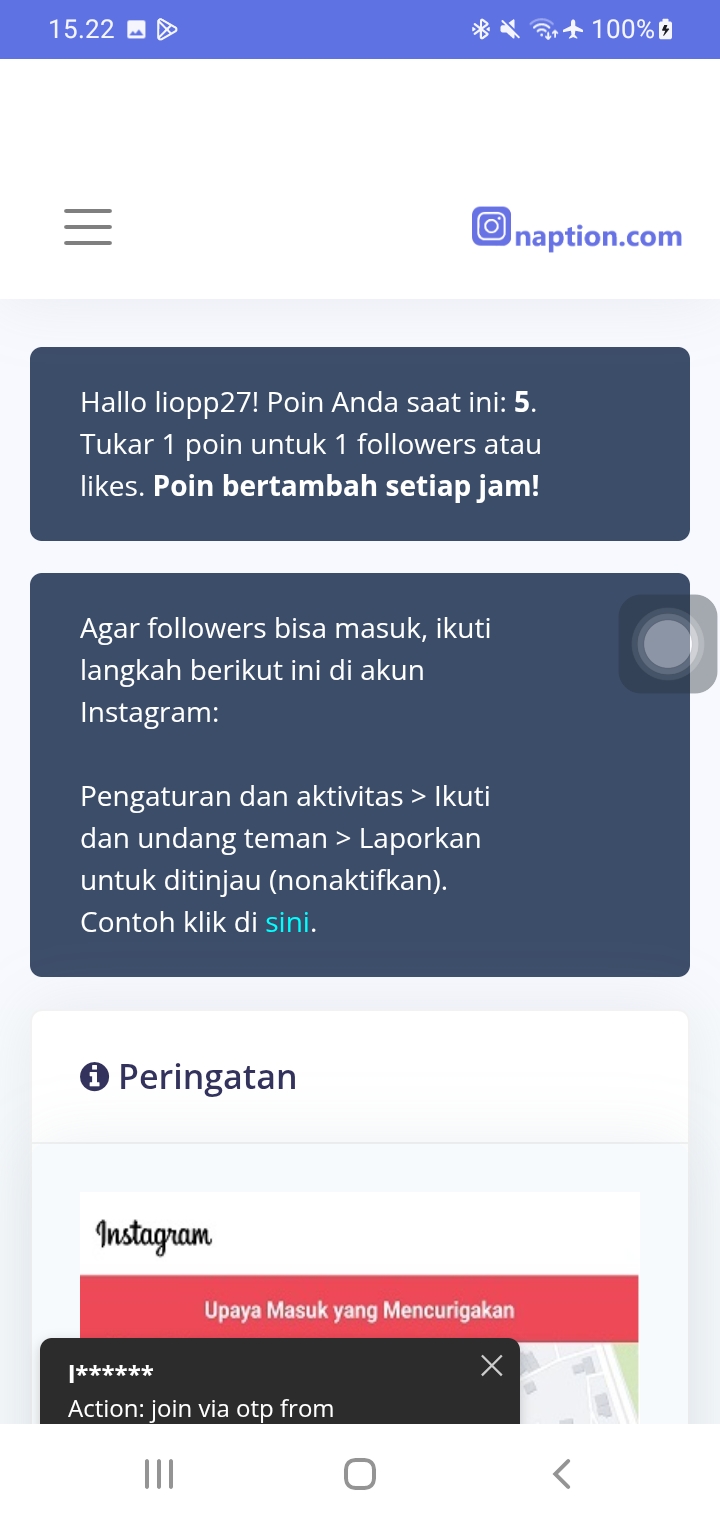This screenshot has width=720, height=1520.
Task: Dismiss the join via otp notification
Action: click(x=491, y=1366)
